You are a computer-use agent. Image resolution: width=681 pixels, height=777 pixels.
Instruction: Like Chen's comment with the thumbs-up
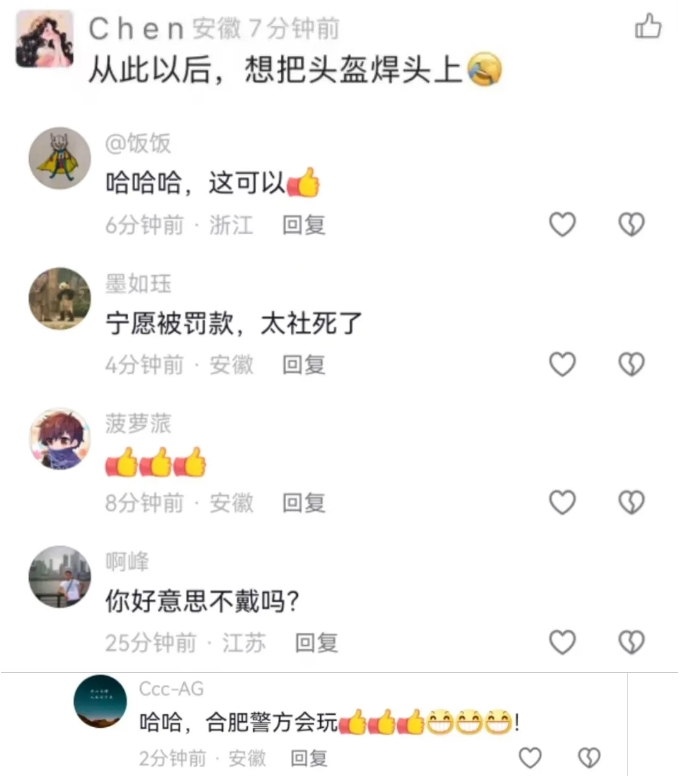[x=648, y=27]
